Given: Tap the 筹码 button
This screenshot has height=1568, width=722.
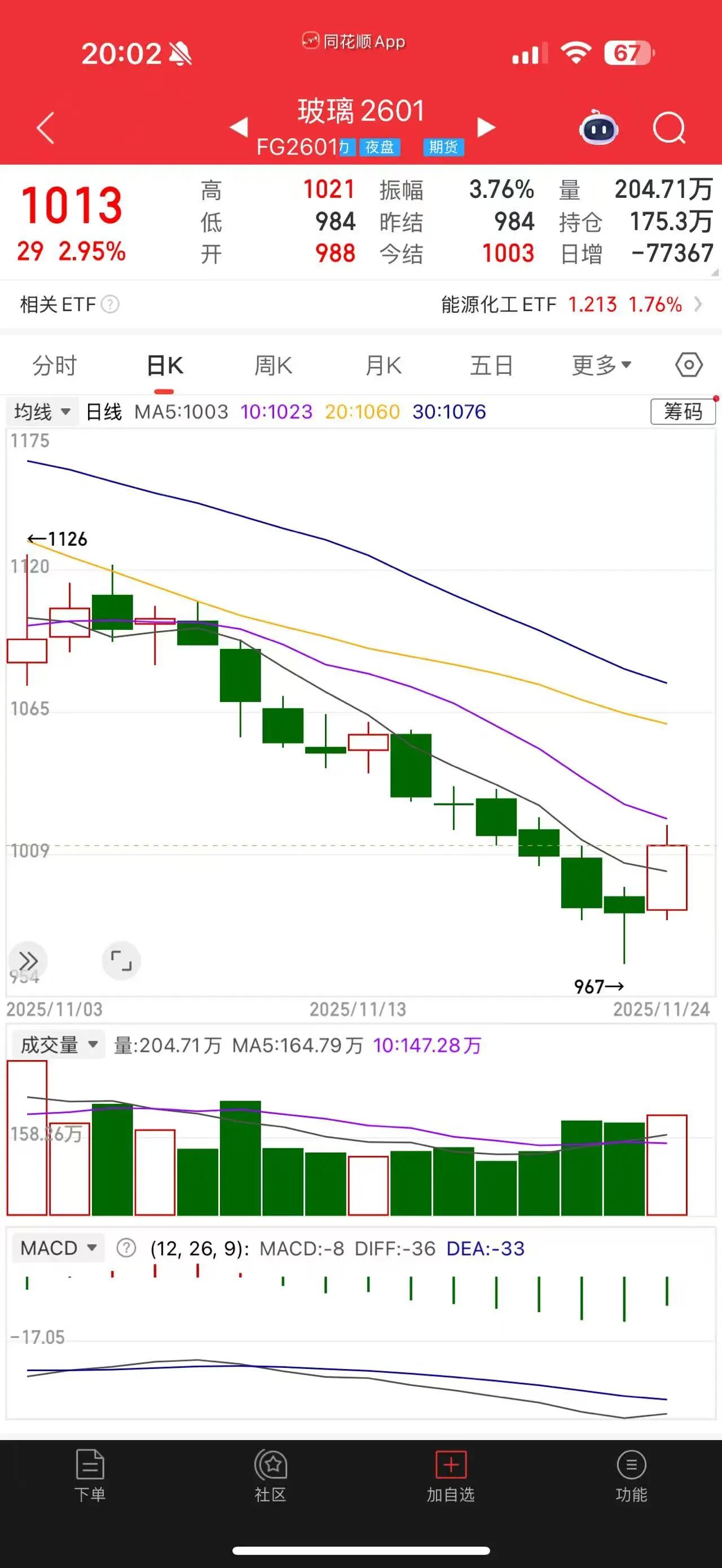Looking at the screenshot, I should pyautogui.click(x=683, y=412).
